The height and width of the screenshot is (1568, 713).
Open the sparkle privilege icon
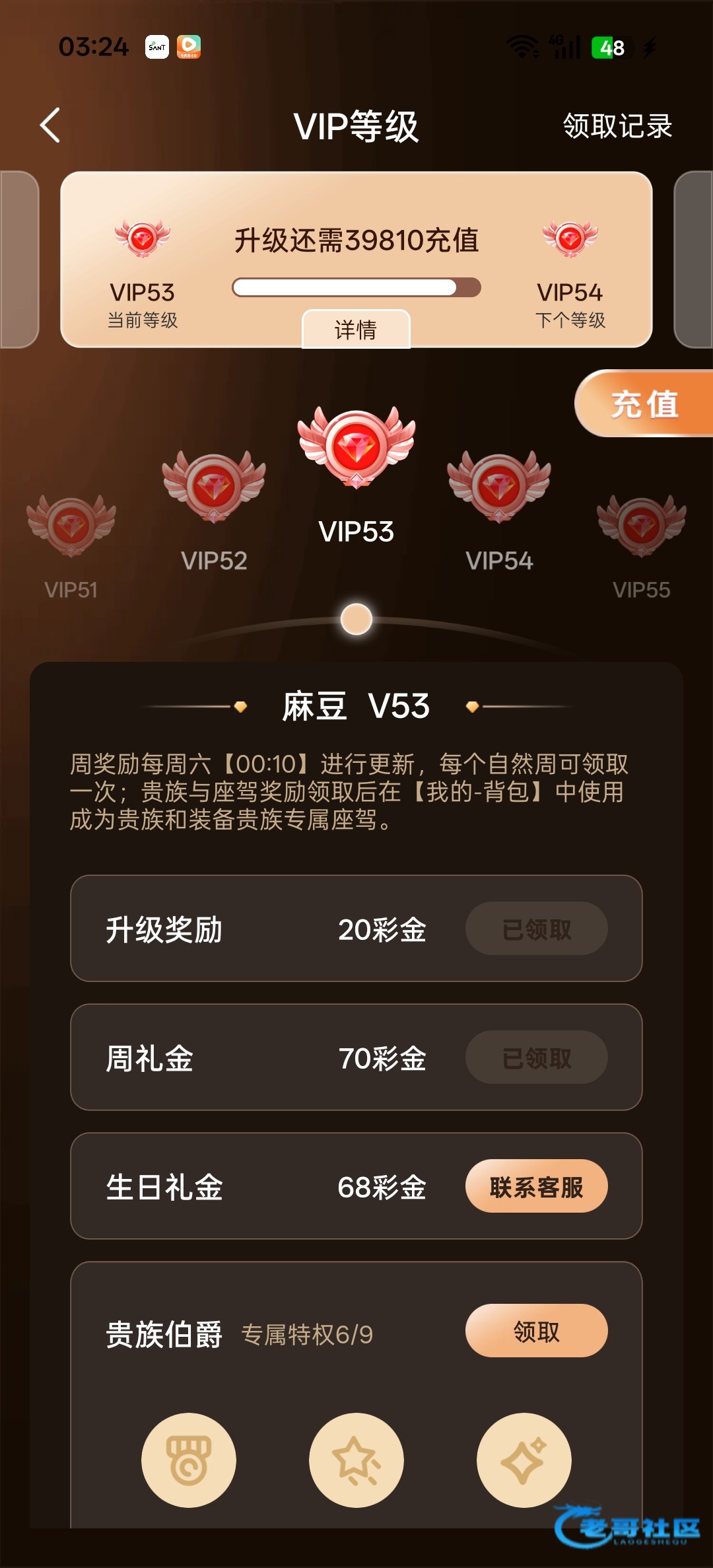524,1460
